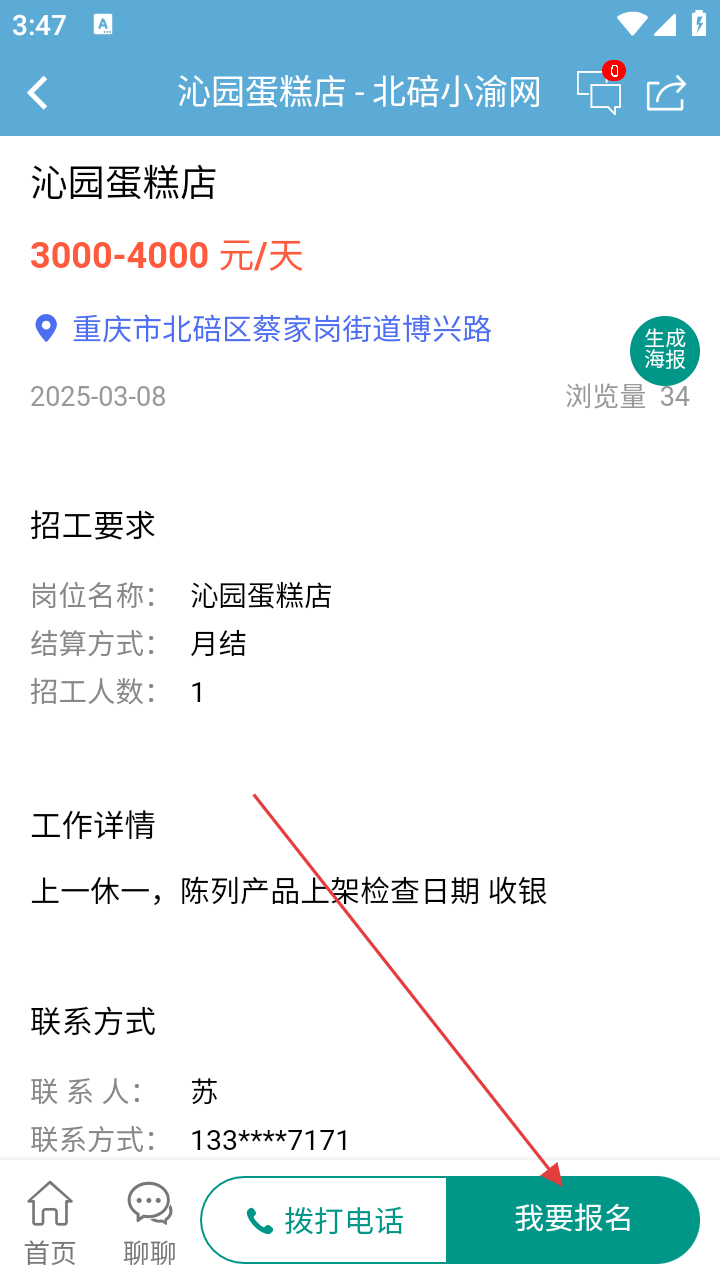Open the address 重庆市北碚区蔡家岗街道博兴路 location link
This screenshot has width=720, height=1280.
(281, 329)
